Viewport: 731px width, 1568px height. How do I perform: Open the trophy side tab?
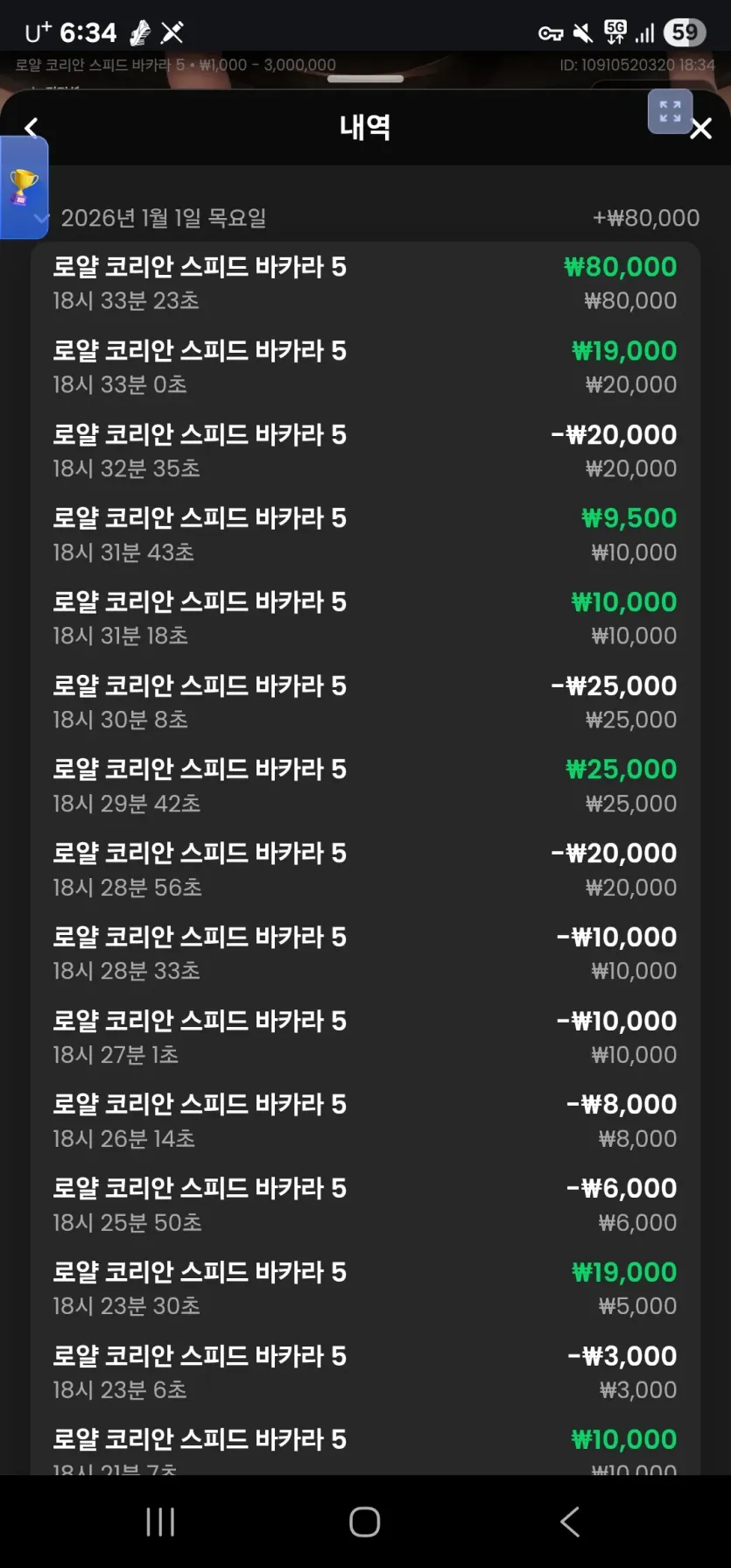pyautogui.click(x=24, y=186)
